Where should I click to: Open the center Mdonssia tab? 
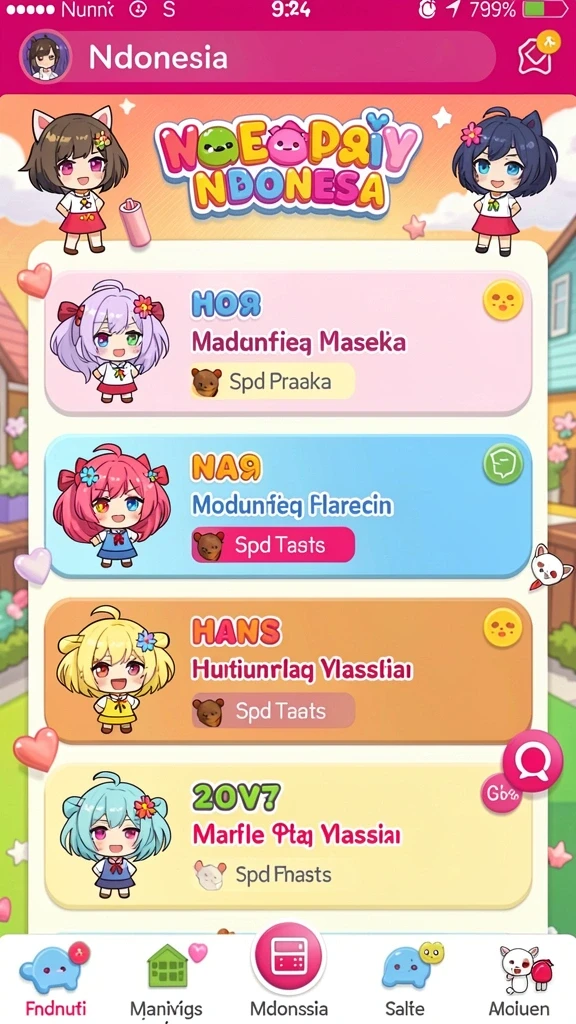pos(288,973)
